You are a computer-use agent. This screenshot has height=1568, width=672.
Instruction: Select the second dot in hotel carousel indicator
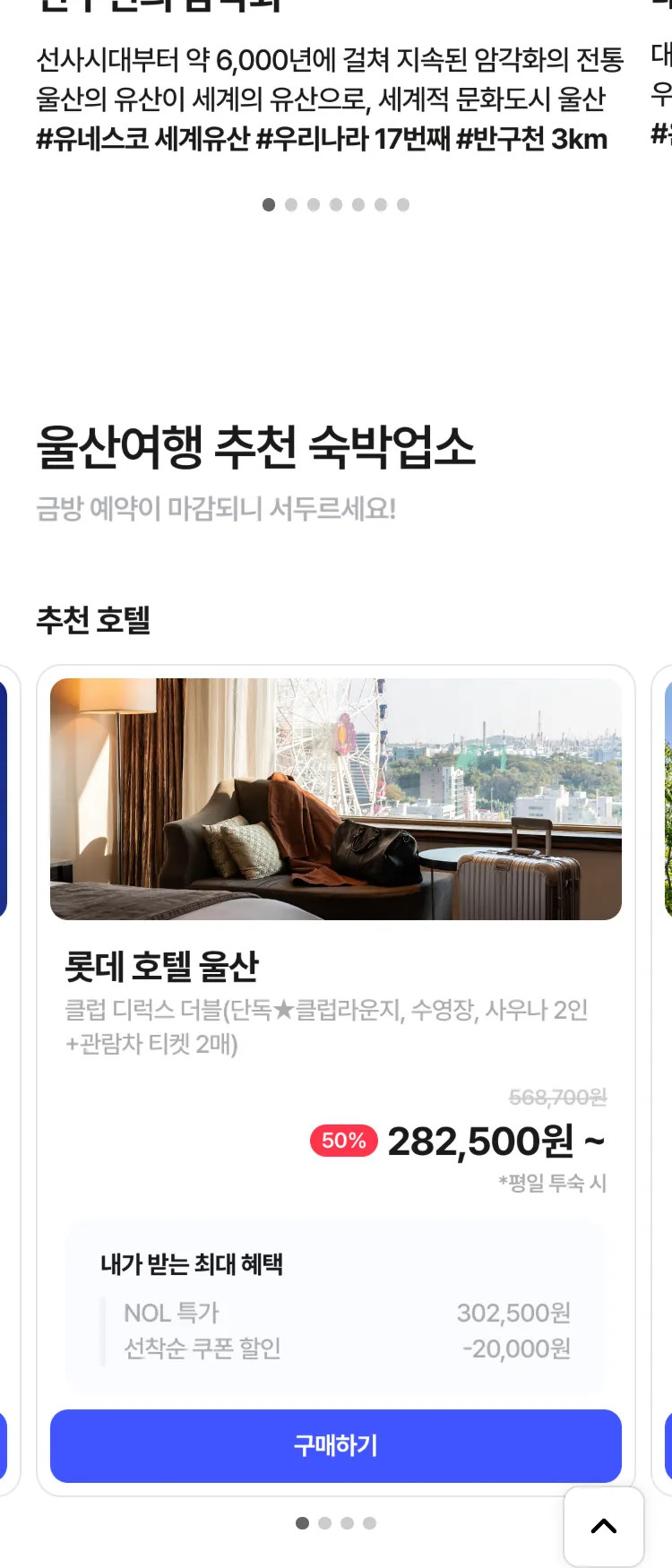coord(324,1523)
